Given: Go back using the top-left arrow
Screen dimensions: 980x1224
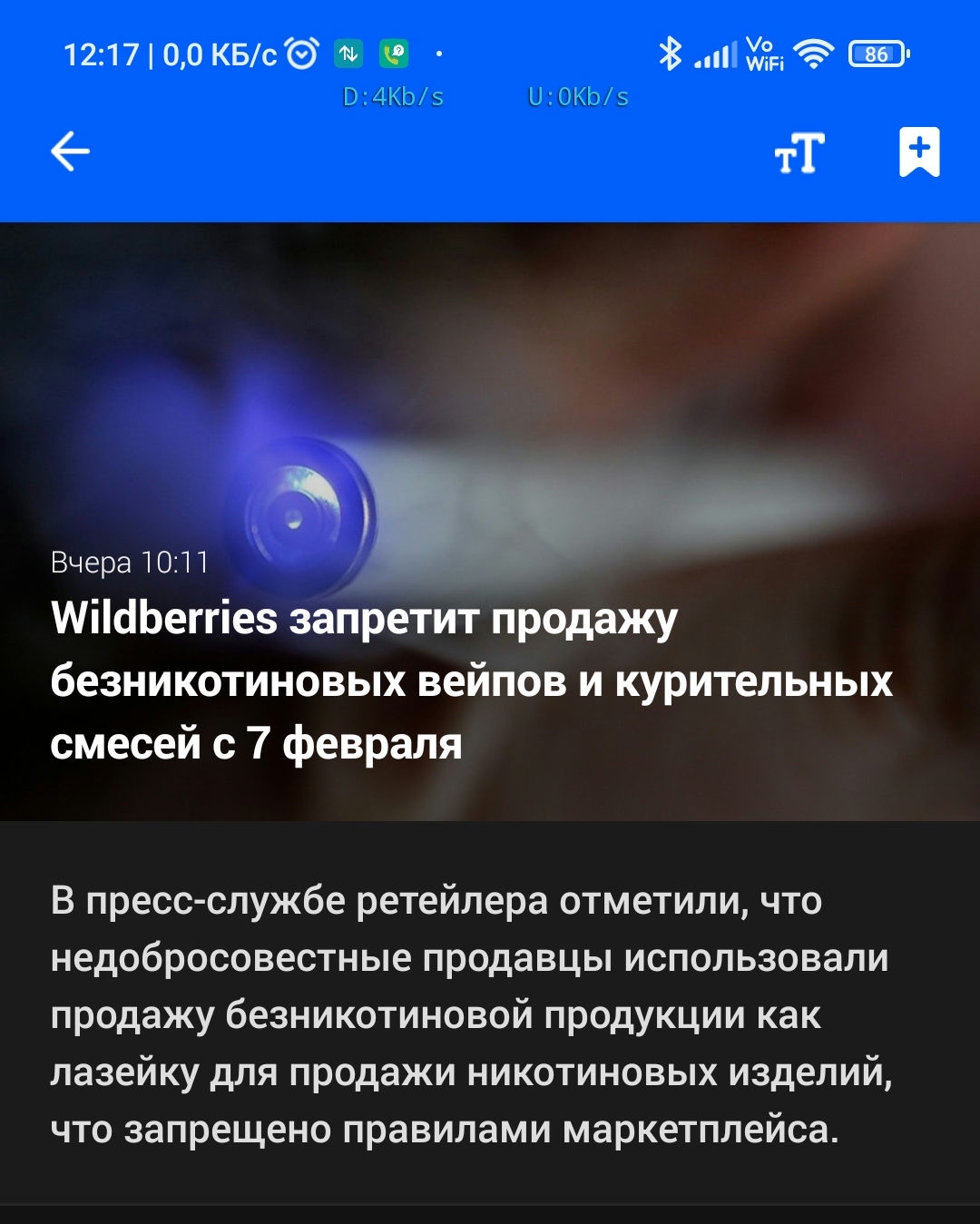Looking at the screenshot, I should 70,152.
